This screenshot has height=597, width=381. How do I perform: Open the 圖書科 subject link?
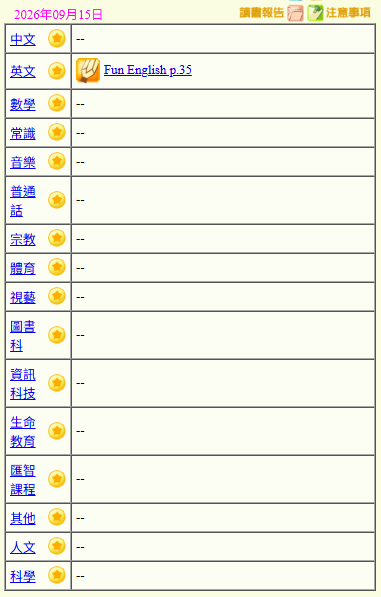[23, 336]
